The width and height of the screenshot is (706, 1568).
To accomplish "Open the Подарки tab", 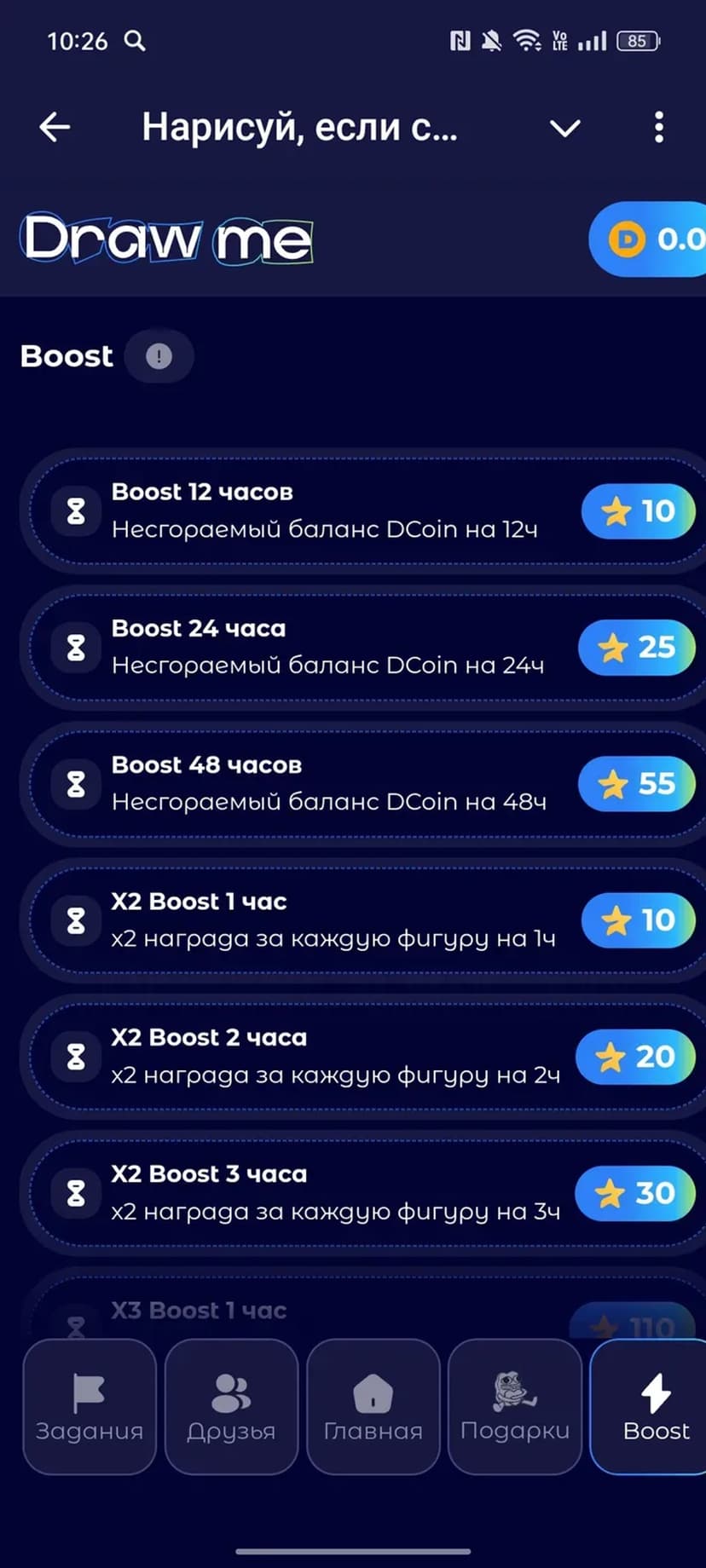I will 514,1406.
